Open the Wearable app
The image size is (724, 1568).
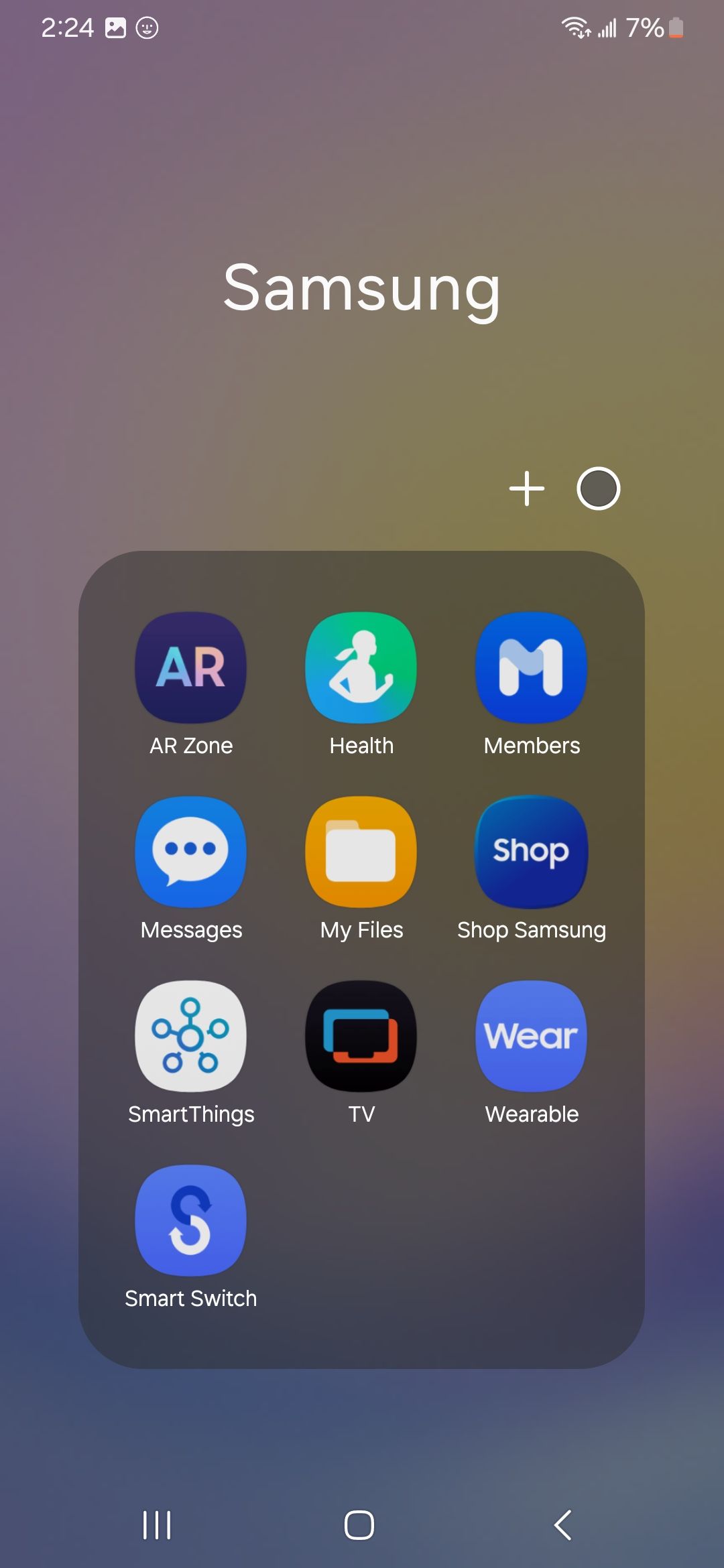[532, 1036]
